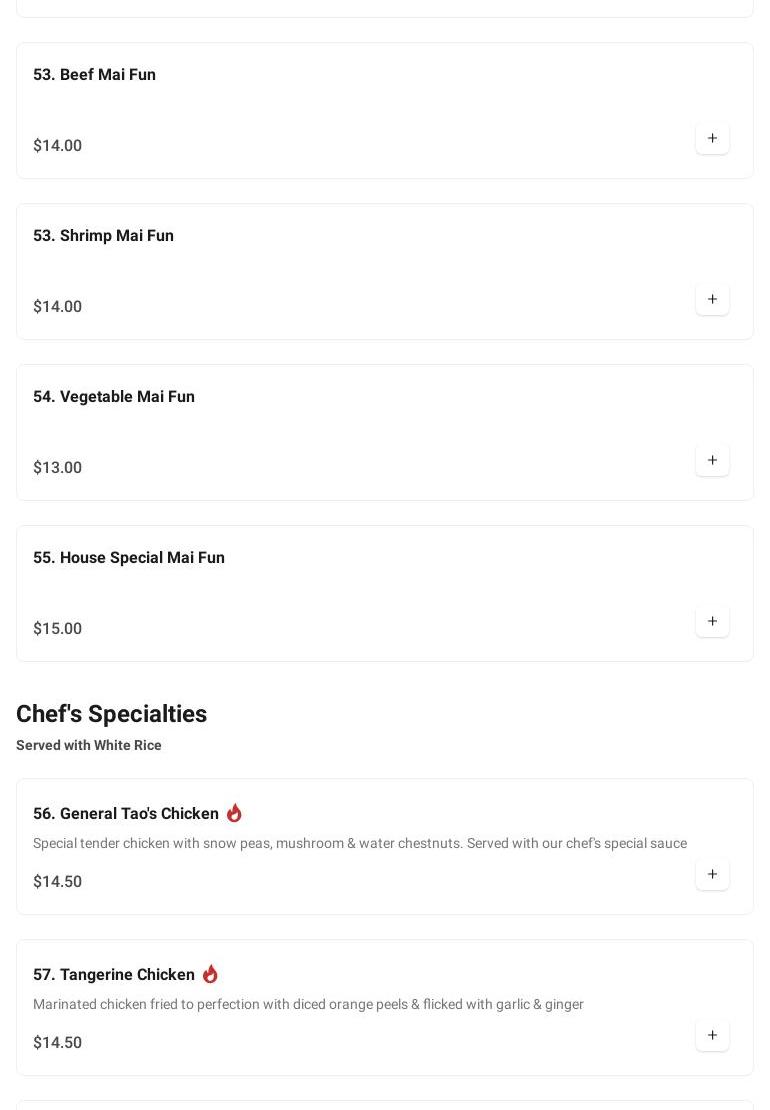
Task: View 54. Vegetable Mai Fun details
Action: (113, 397)
